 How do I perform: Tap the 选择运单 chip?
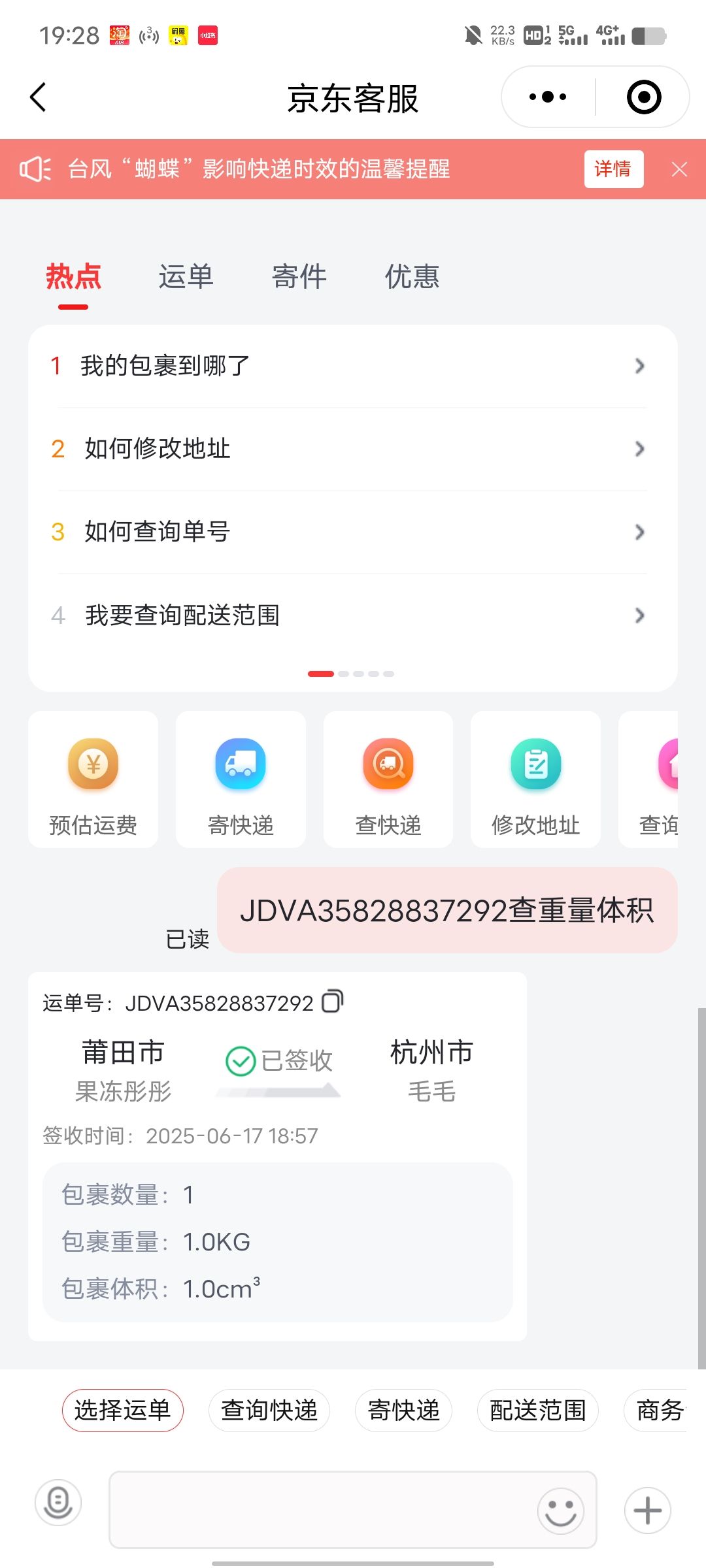coord(123,1411)
